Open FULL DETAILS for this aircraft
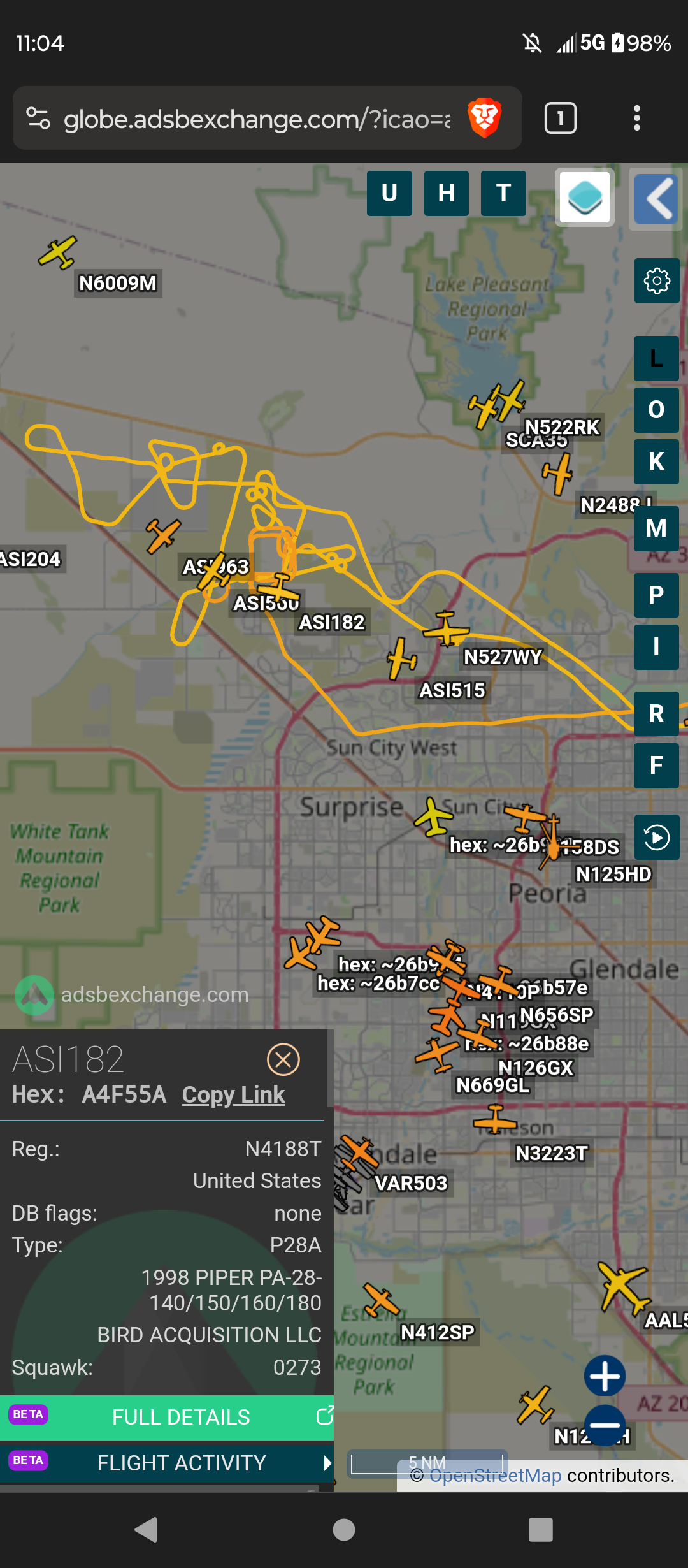This screenshot has height=1568, width=688. (x=167, y=1417)
